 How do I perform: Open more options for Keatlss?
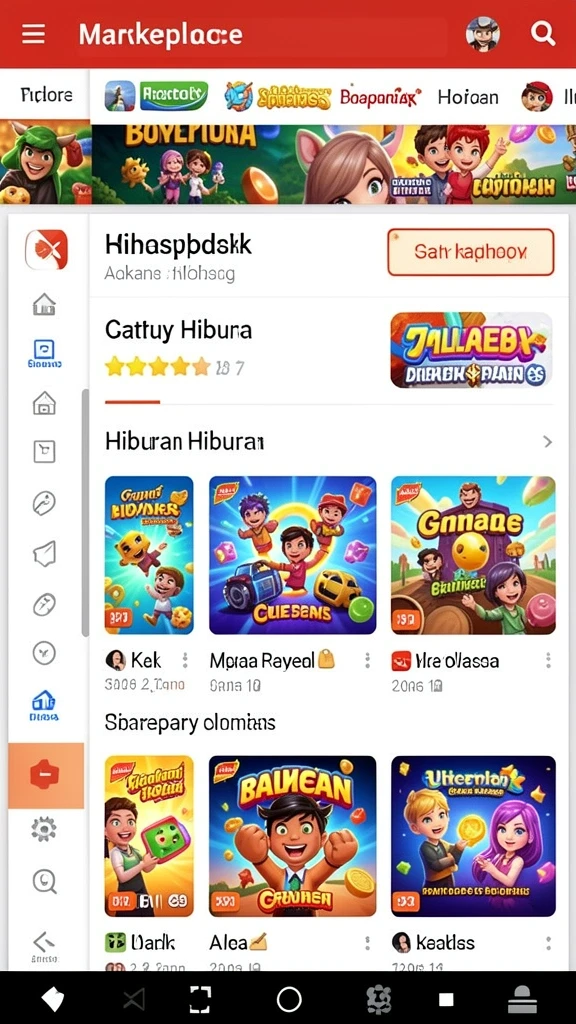[548, 942]
